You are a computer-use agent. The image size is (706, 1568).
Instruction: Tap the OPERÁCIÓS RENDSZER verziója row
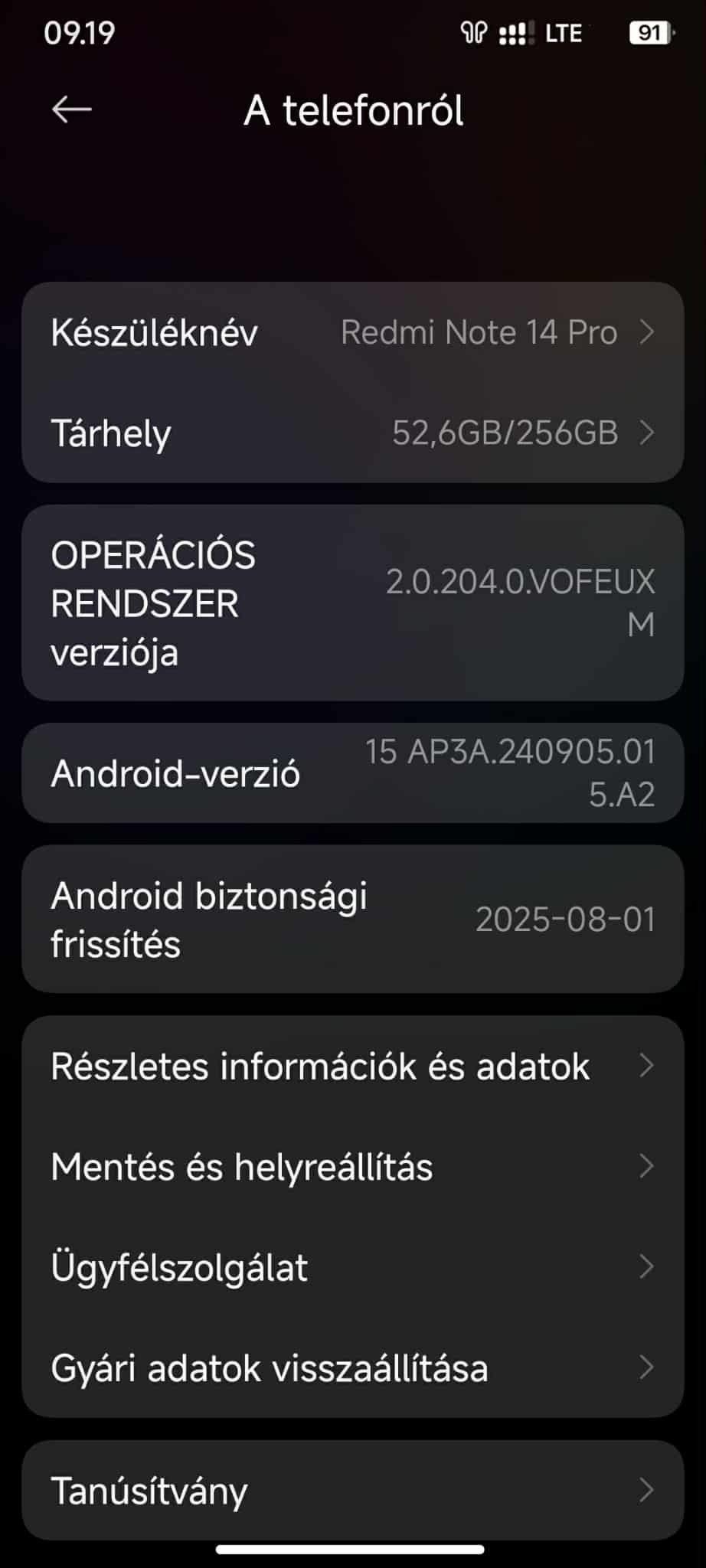click(352, 603)
